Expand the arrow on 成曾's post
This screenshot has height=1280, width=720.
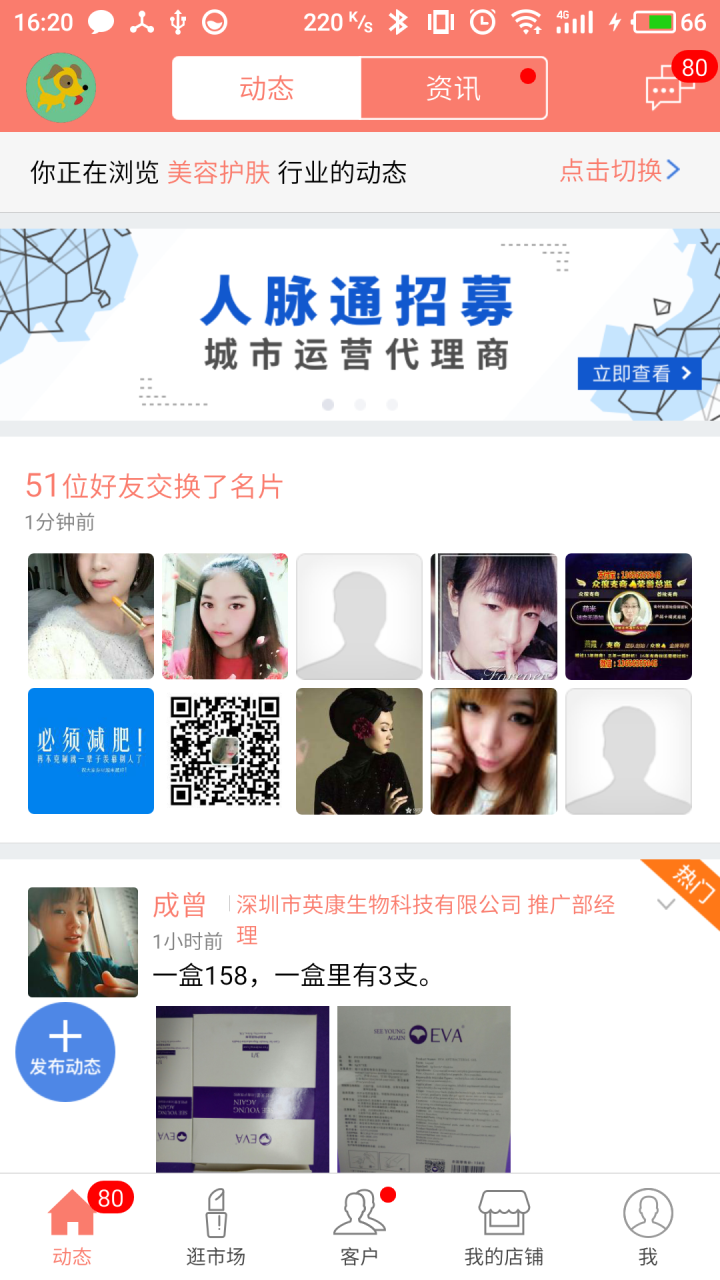tap(666, 904)
